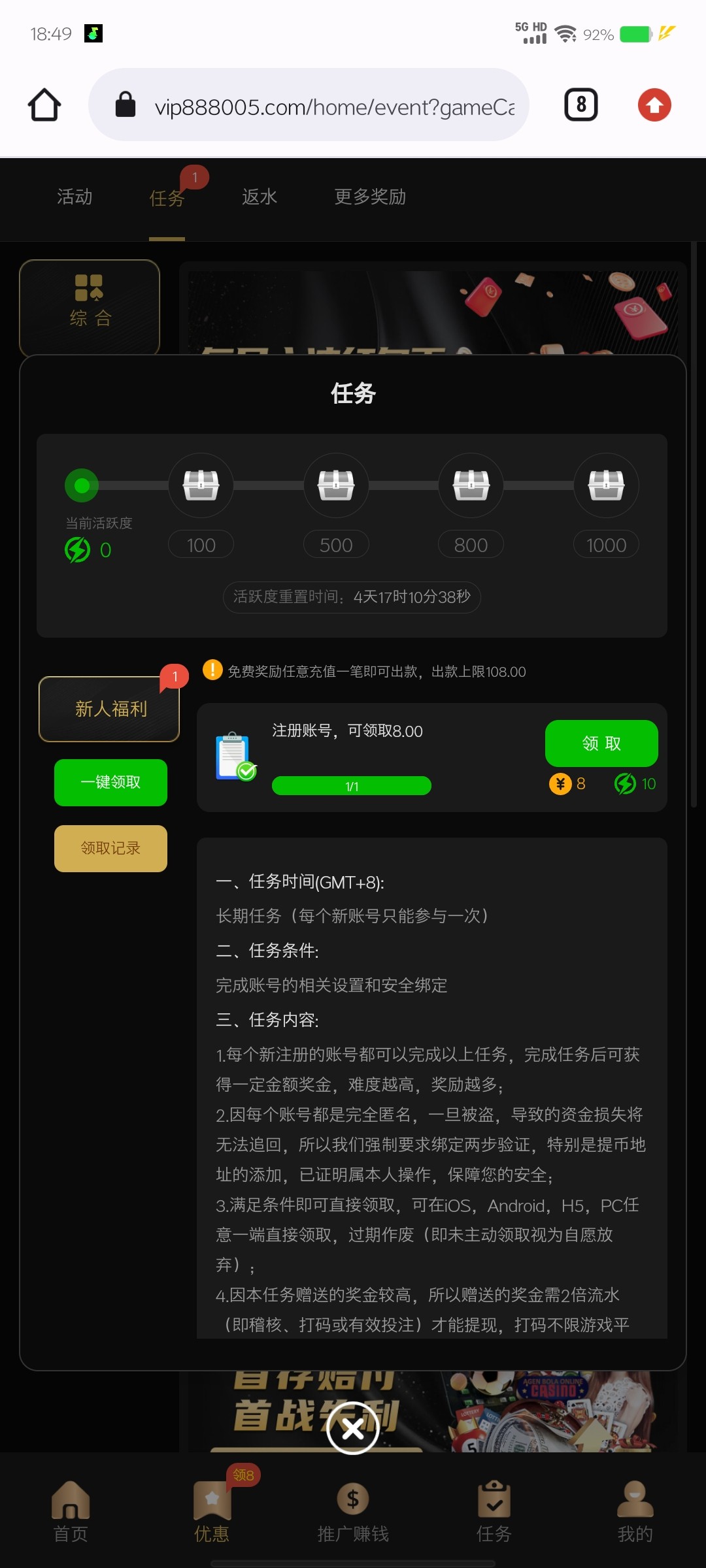Close the 任务 popup with the X
Viewport: 706px width, 1568px height.
(353, 1429)
